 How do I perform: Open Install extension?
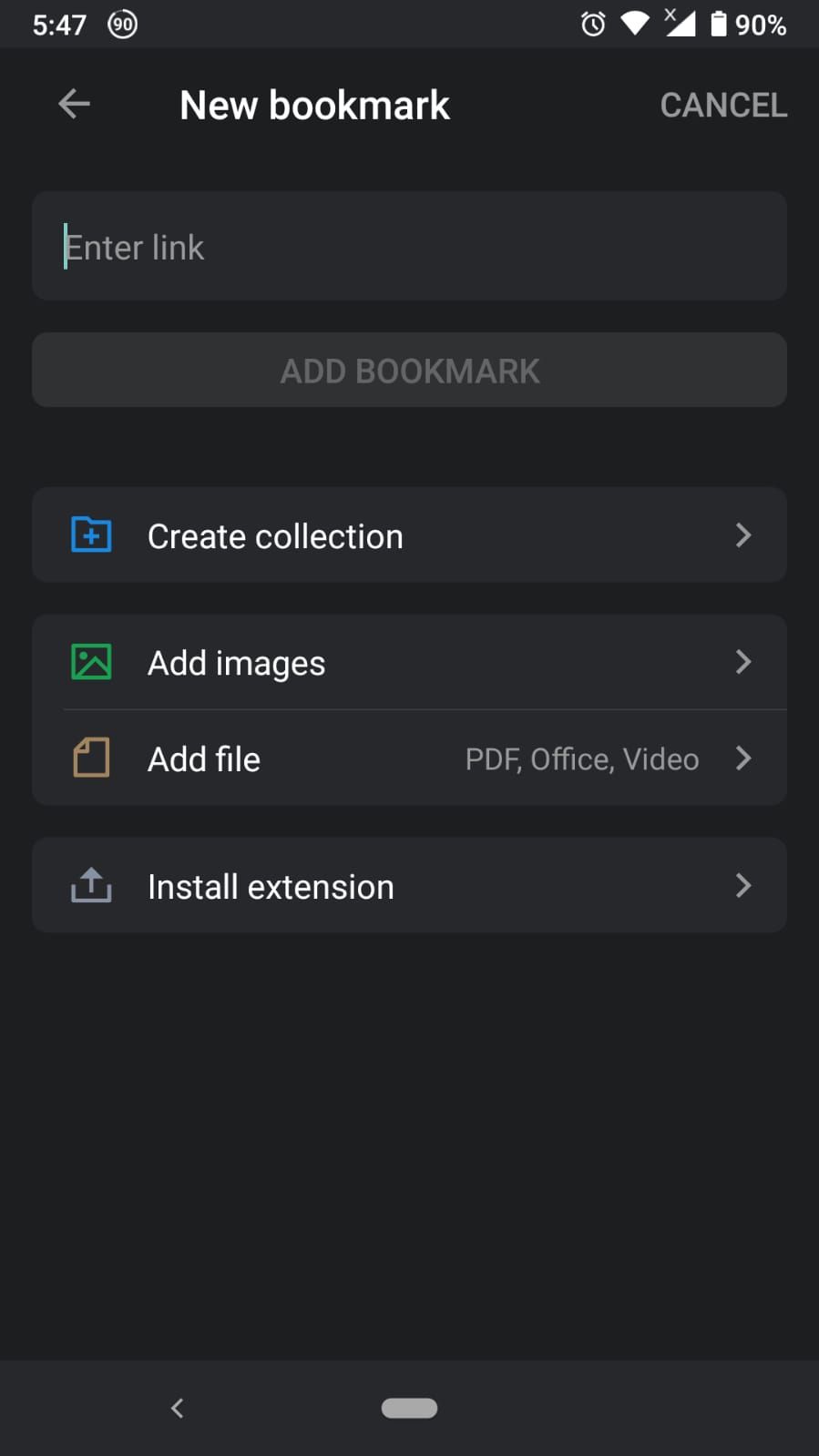point(409,886)
